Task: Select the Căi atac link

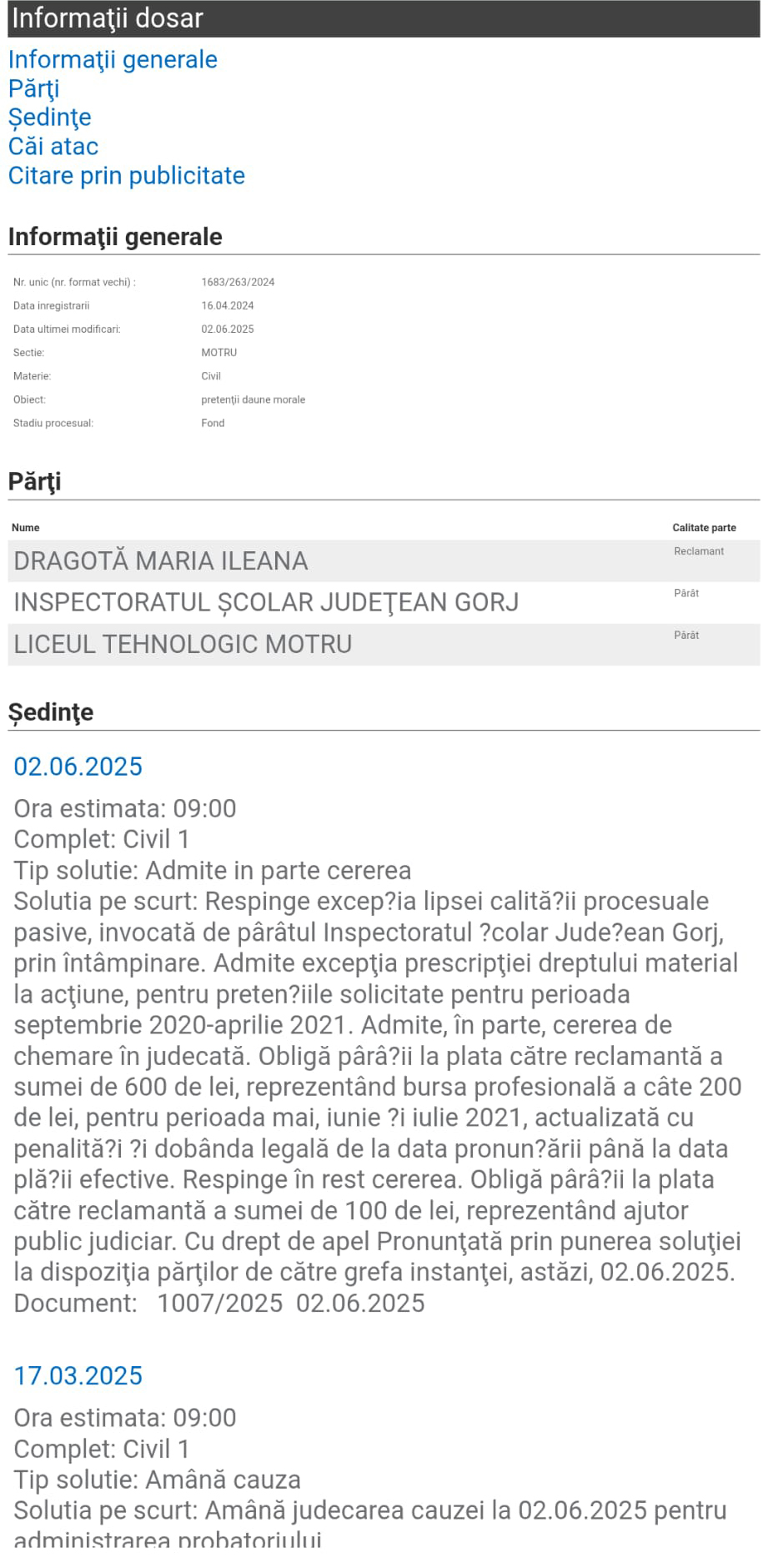Action: tap(53, 147)
